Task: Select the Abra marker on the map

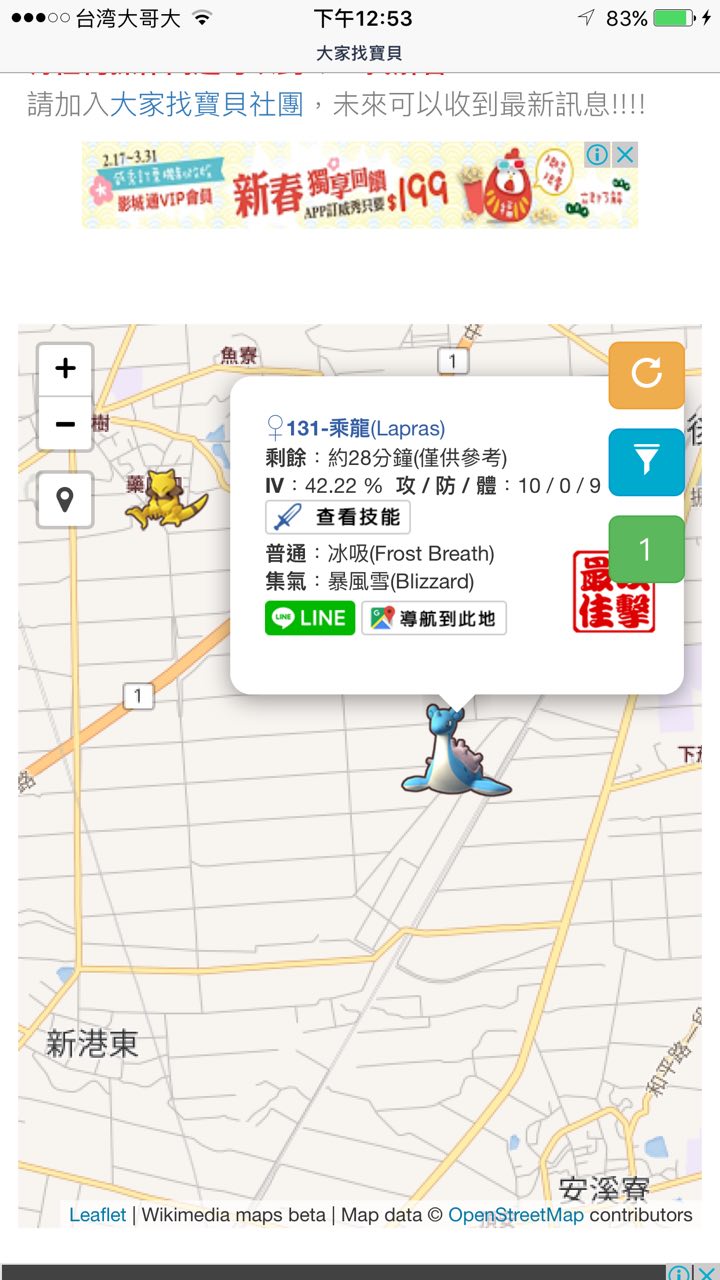Action: point(163,497)
